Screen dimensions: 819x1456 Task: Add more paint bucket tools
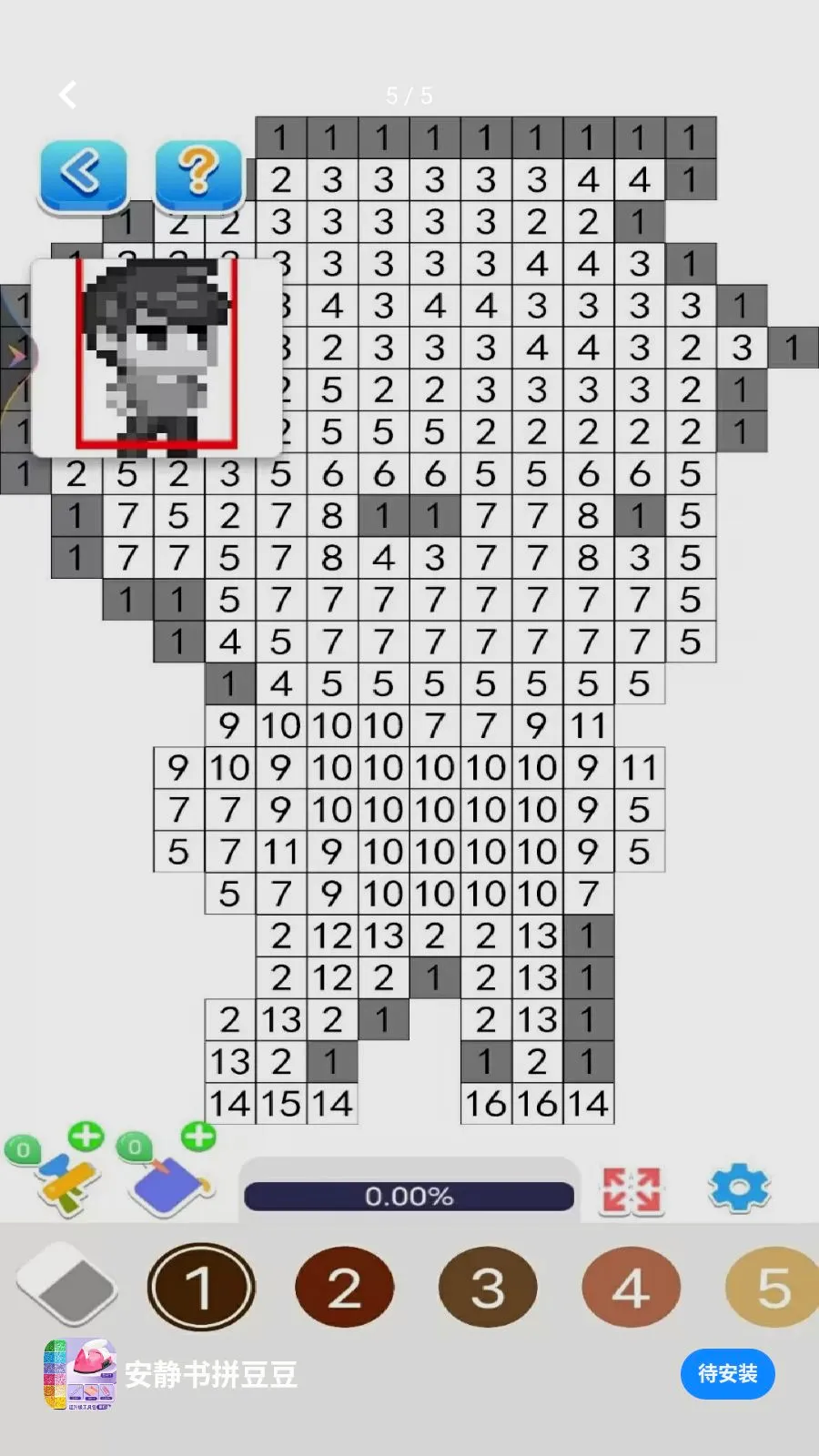(198, 1137)
